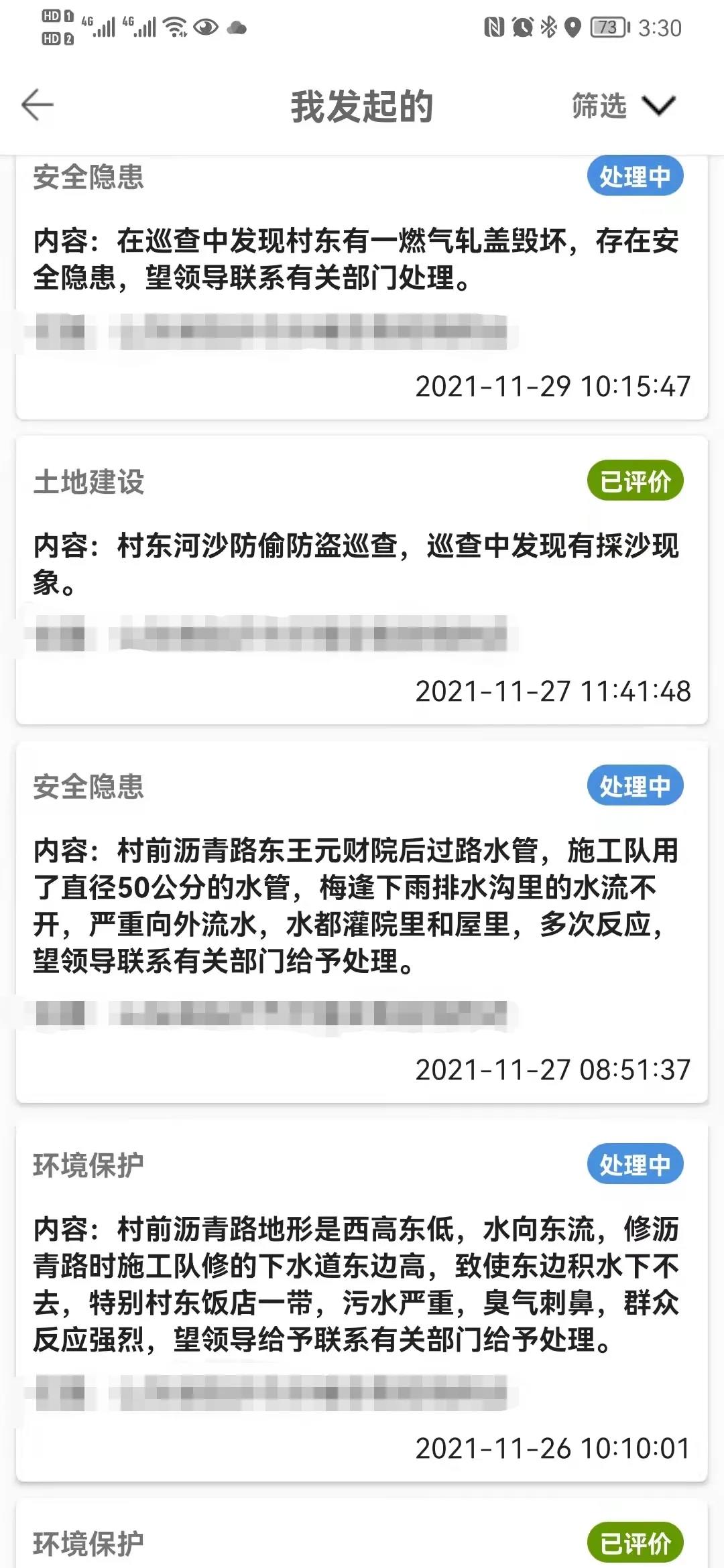Tap the location pin status icon
724x1568 pixels.
(574, 25)
